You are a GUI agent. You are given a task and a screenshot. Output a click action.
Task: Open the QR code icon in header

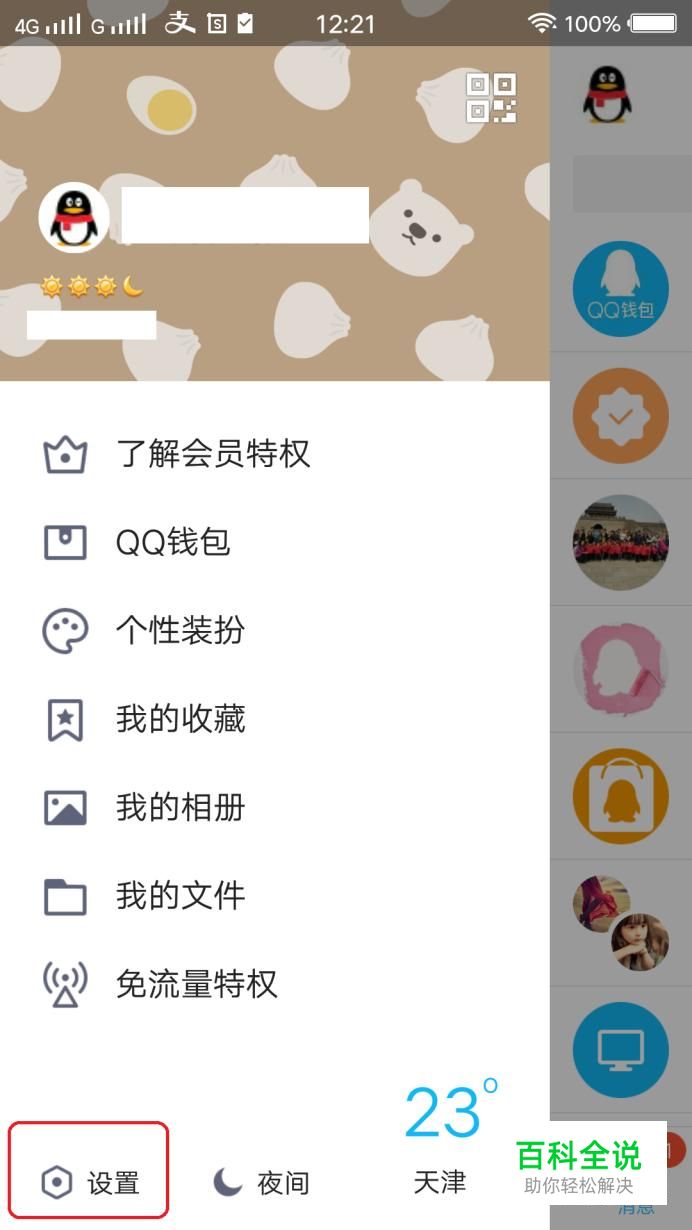491,98
